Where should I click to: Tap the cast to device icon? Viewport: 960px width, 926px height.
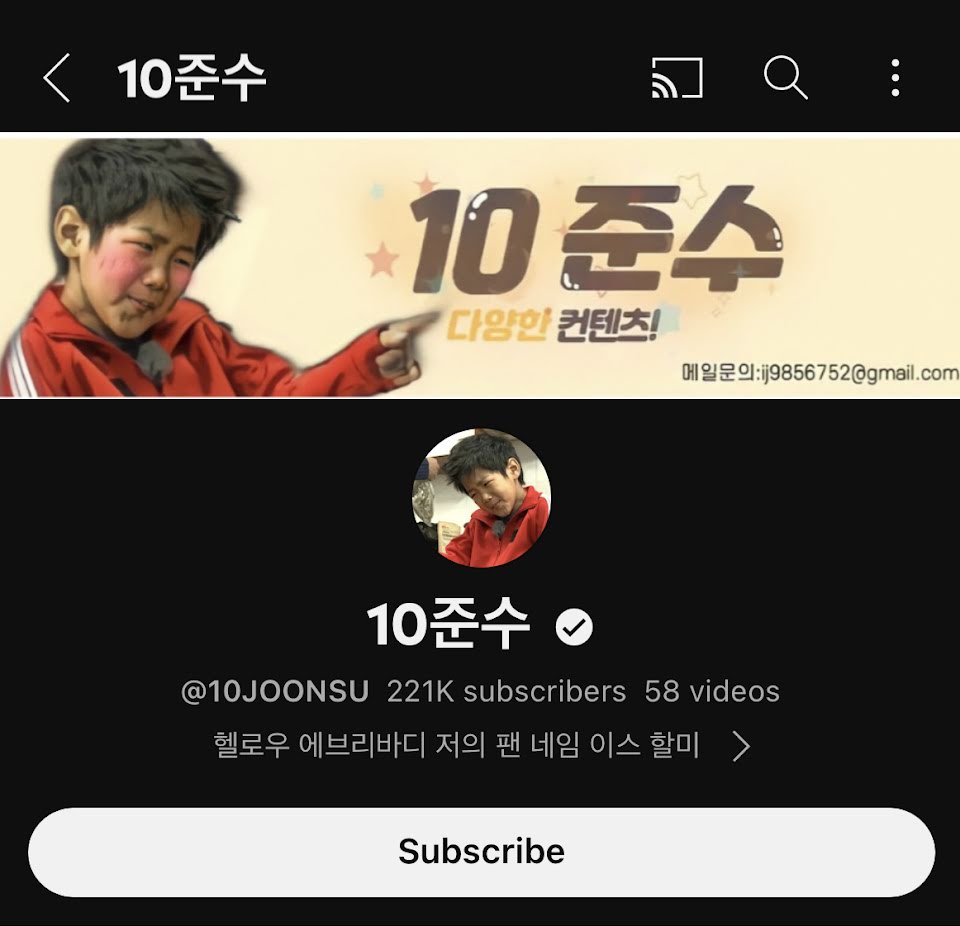677,78
